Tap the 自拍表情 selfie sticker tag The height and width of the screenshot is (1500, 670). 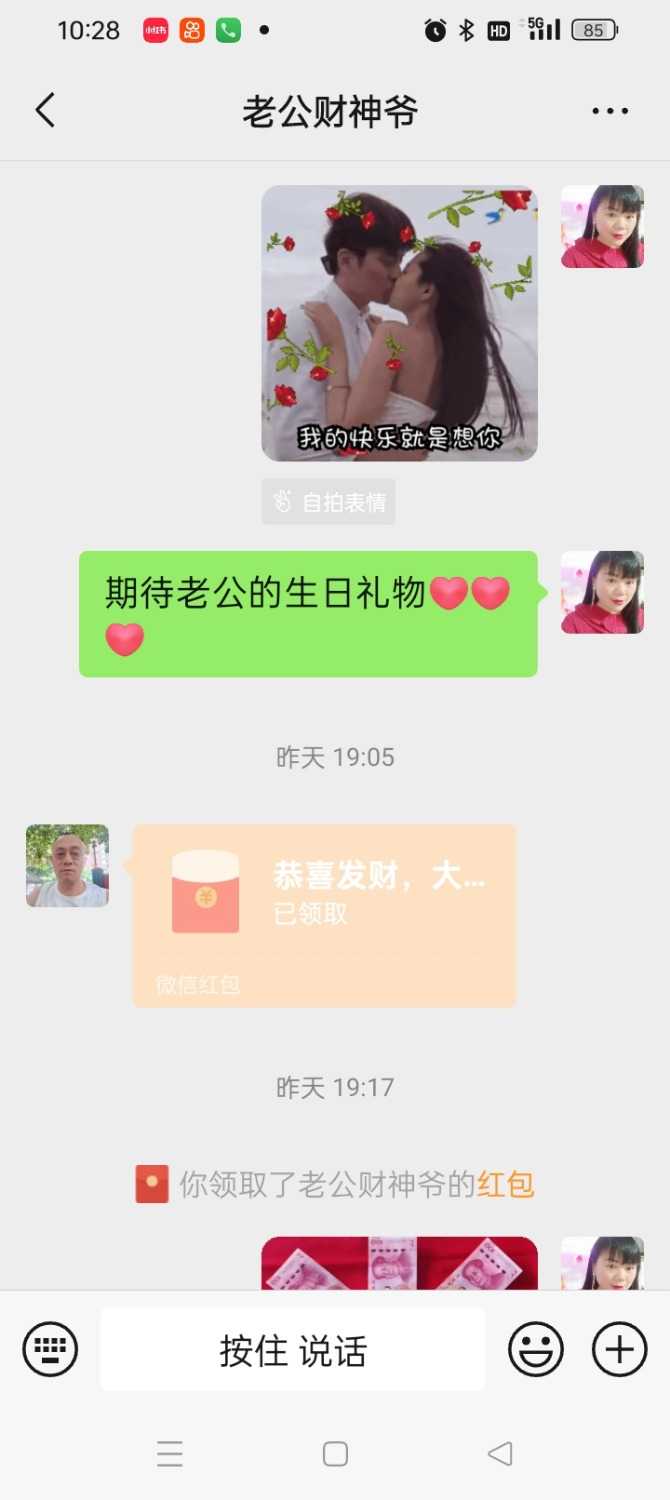[x=329, y=502]
